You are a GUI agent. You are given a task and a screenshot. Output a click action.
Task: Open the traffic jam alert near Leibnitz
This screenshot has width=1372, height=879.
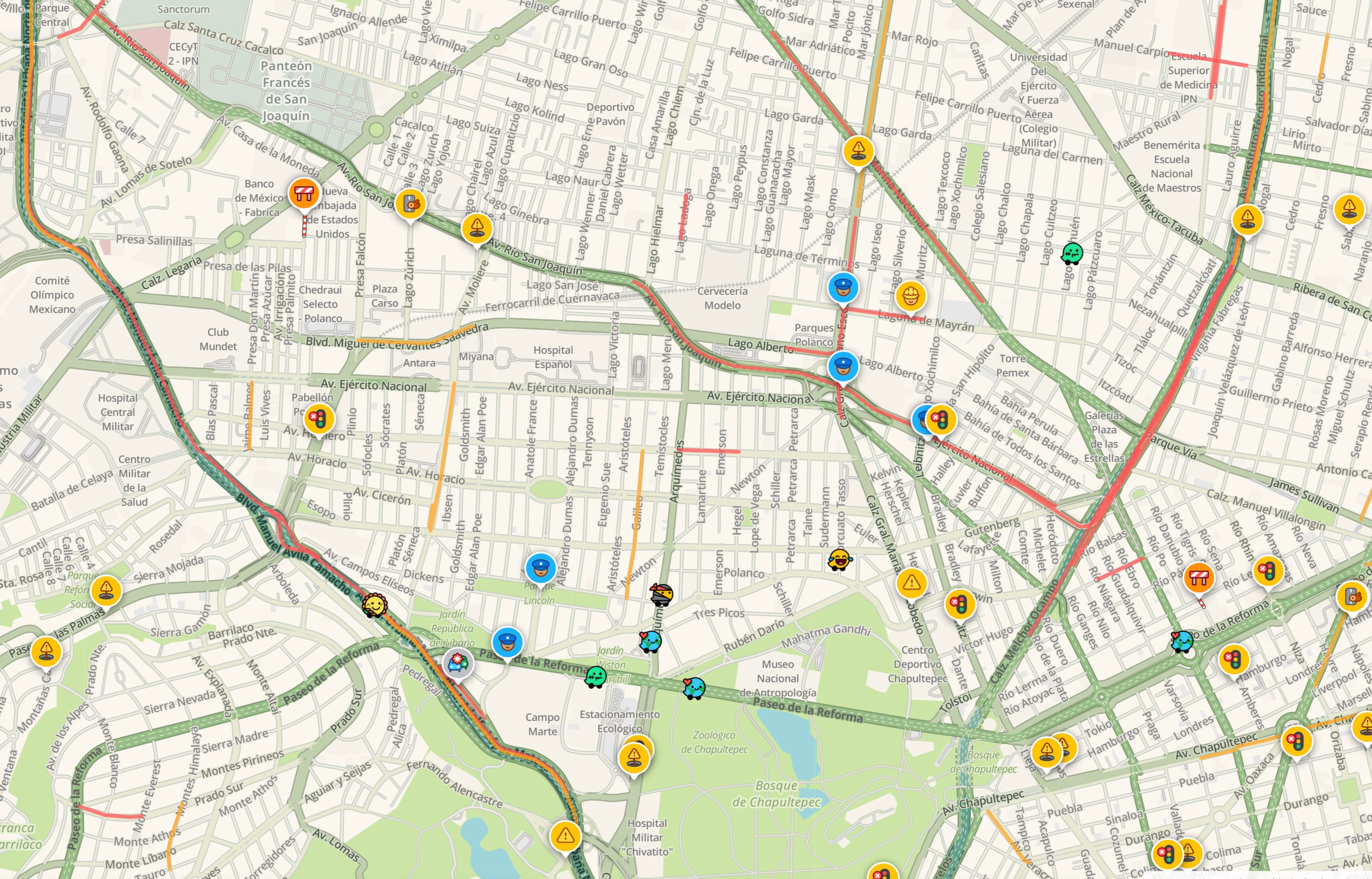(939, 420)
